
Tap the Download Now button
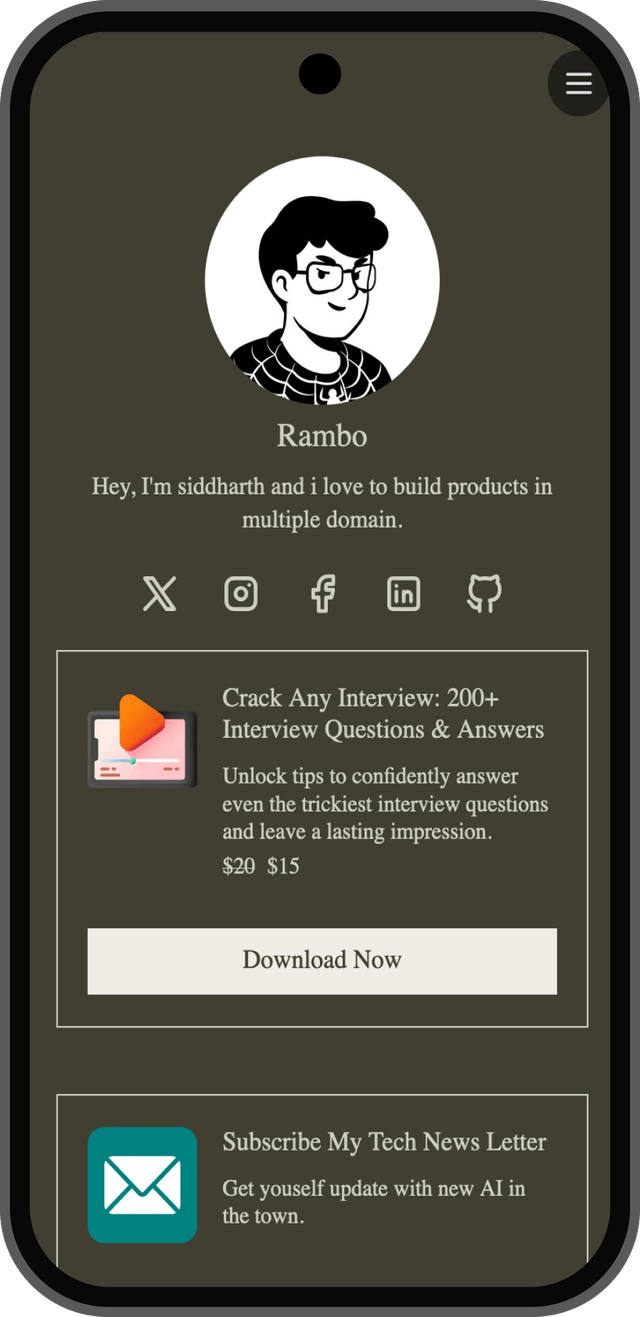click(x=322, y=961)
